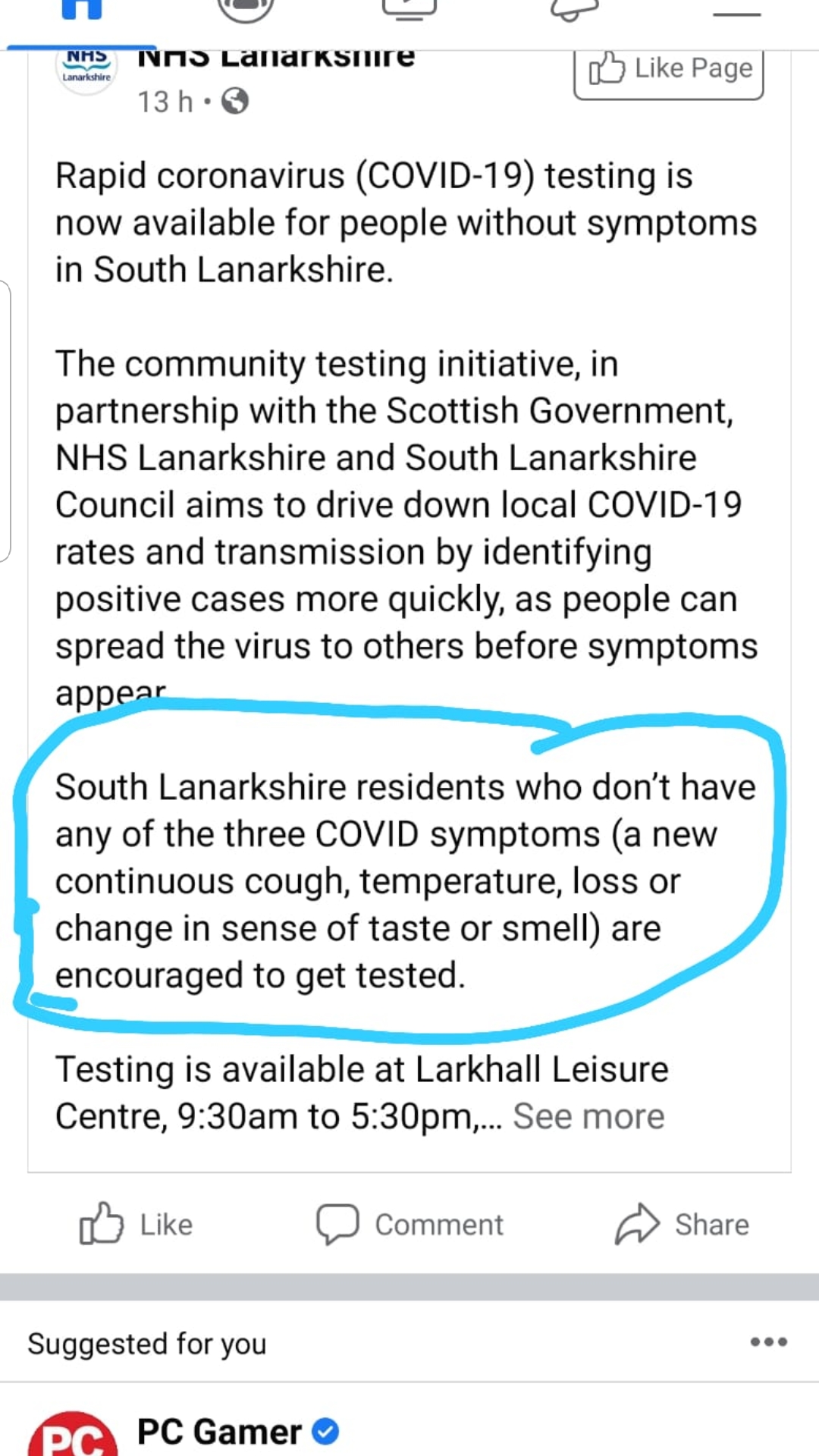Open the Facebook home tab

(x=81, y=9)
